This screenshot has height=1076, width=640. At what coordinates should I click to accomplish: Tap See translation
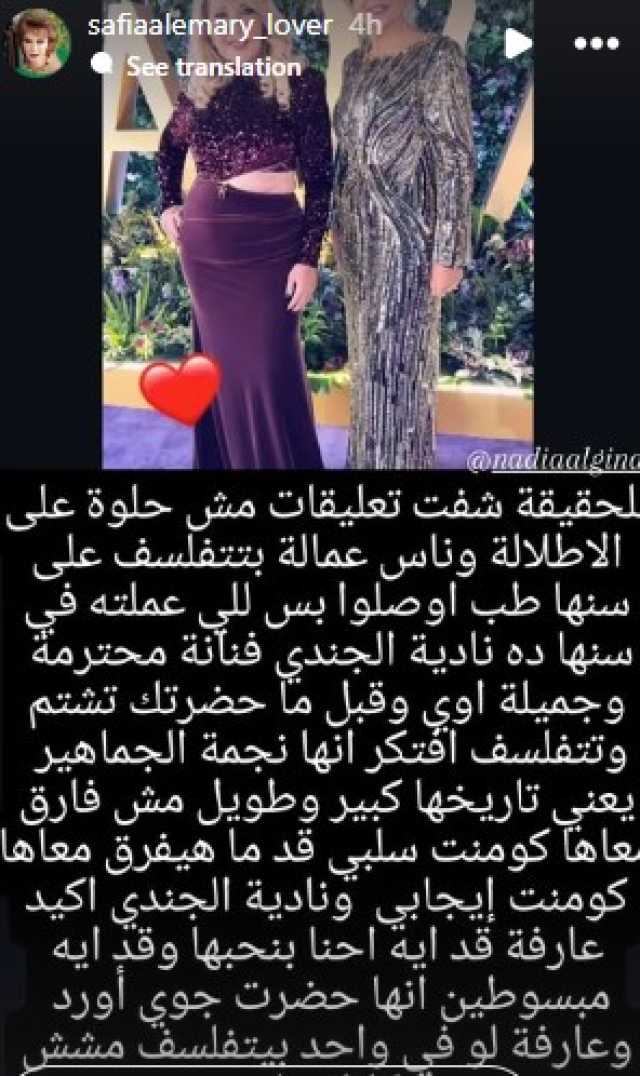click(x=213, y=67)
